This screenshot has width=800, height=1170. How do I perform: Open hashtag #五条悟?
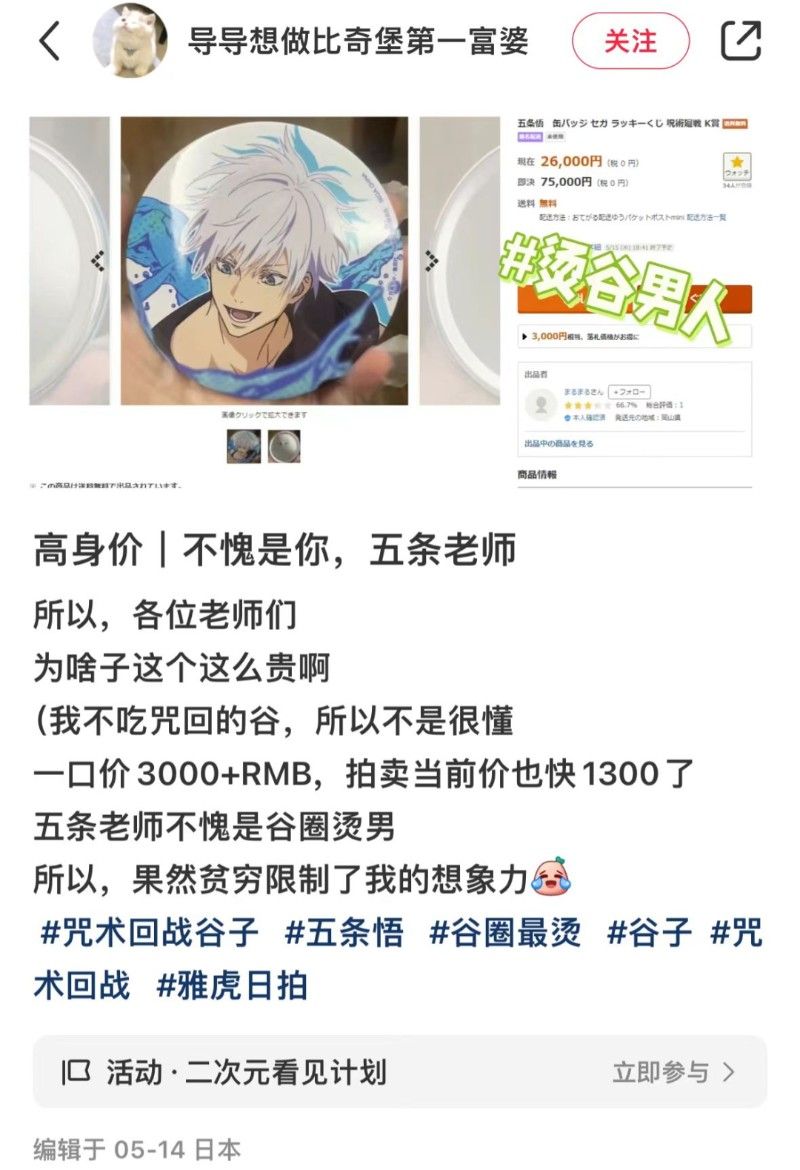click(345, 933)
